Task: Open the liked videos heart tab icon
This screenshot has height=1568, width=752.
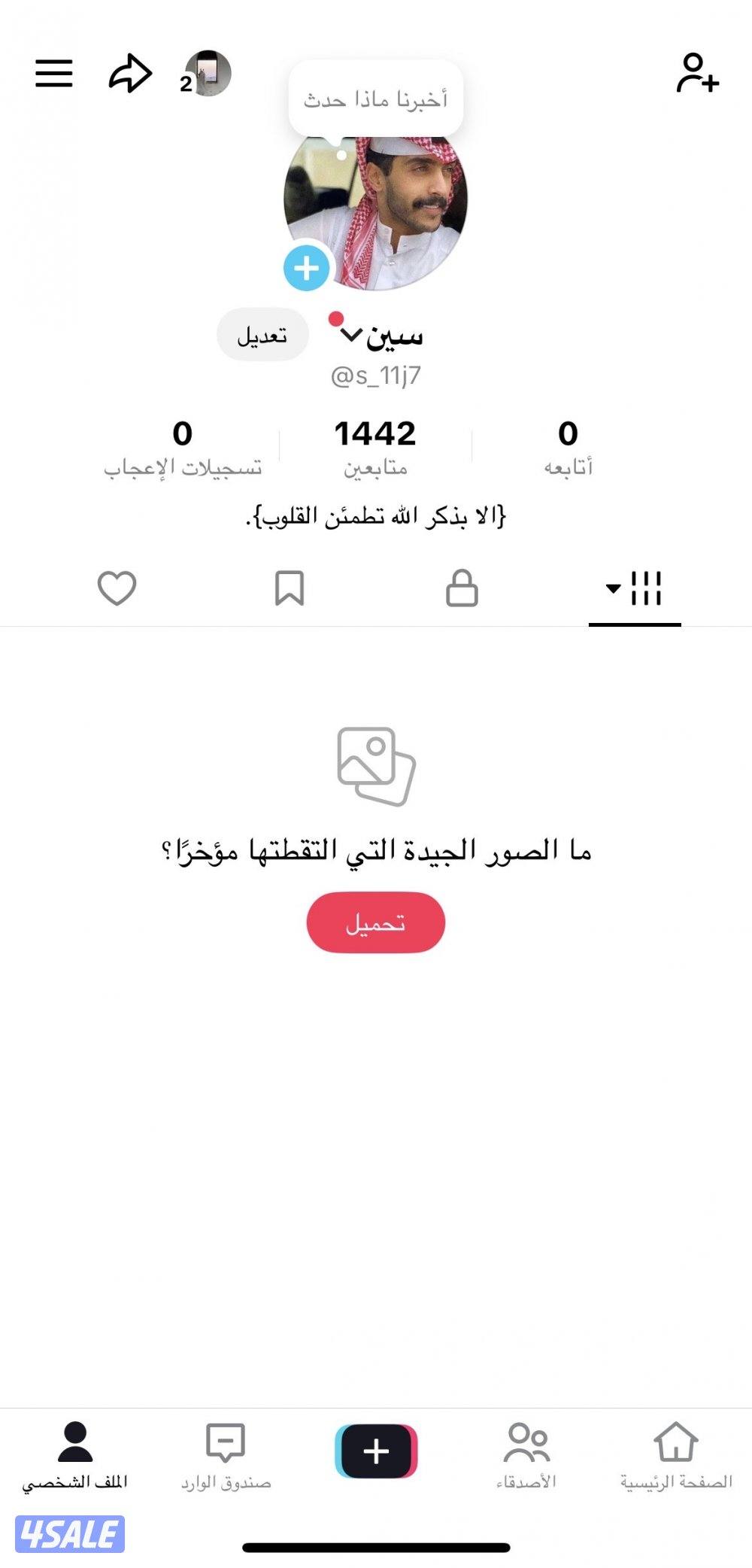Action: 117,590
